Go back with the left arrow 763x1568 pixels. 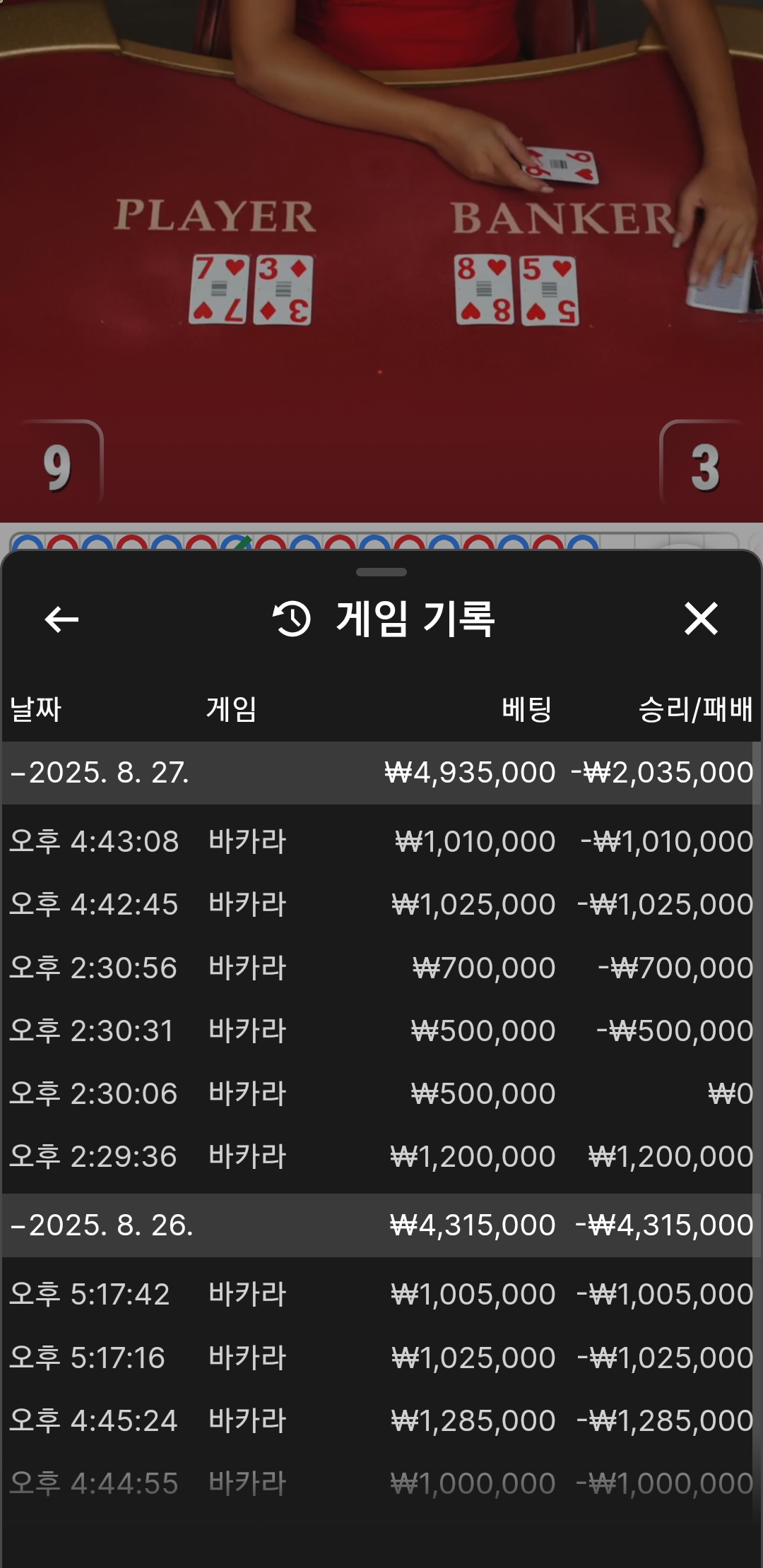(x=61, y=619)
